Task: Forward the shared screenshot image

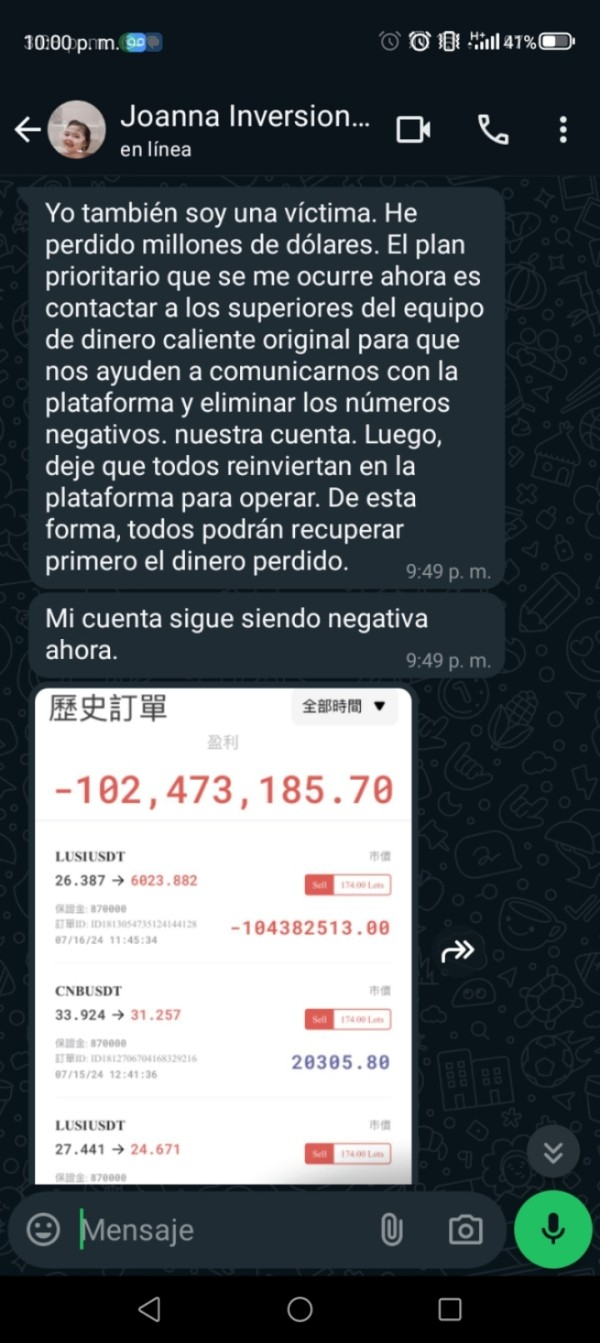Action: (x=457, y=951)
